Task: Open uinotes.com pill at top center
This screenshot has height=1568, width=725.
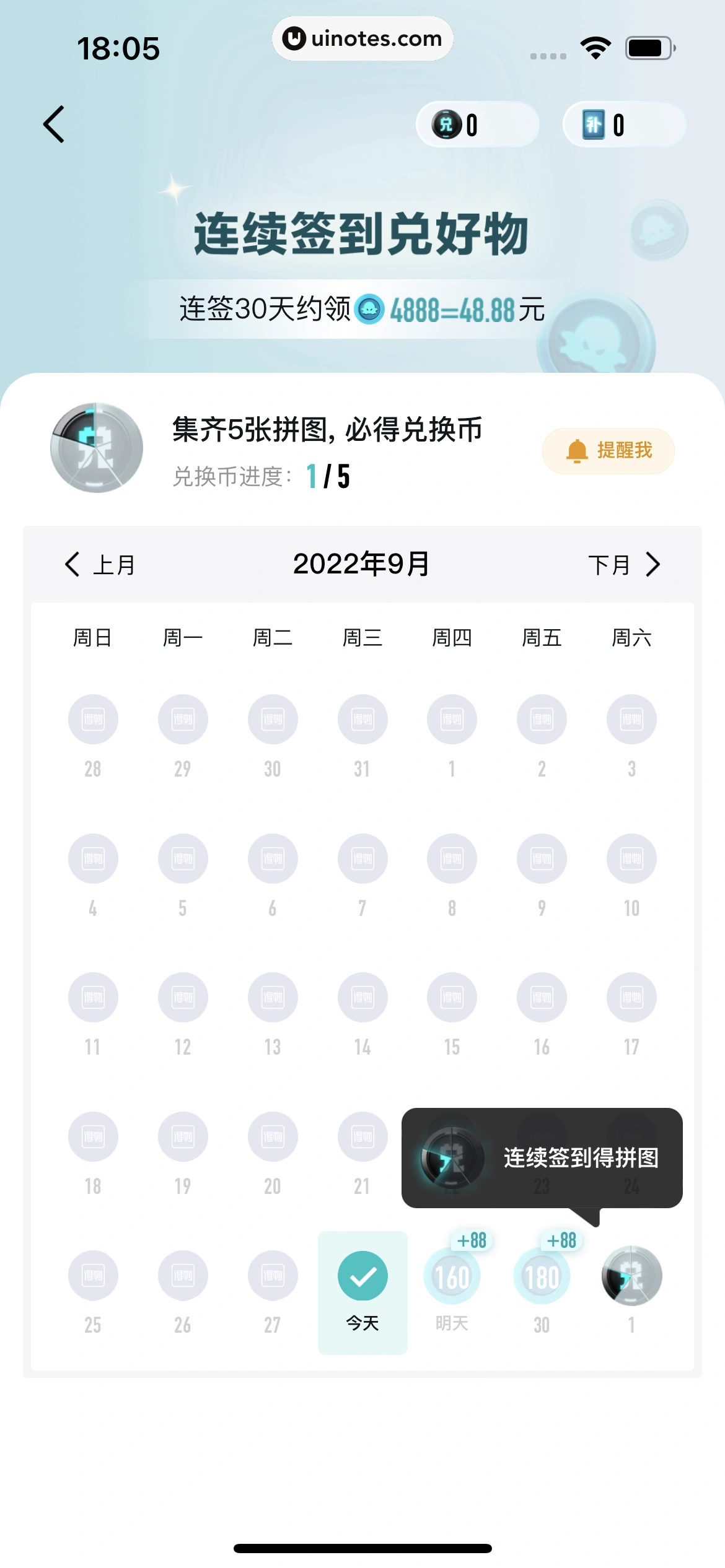Action: (x=362, y=38)
